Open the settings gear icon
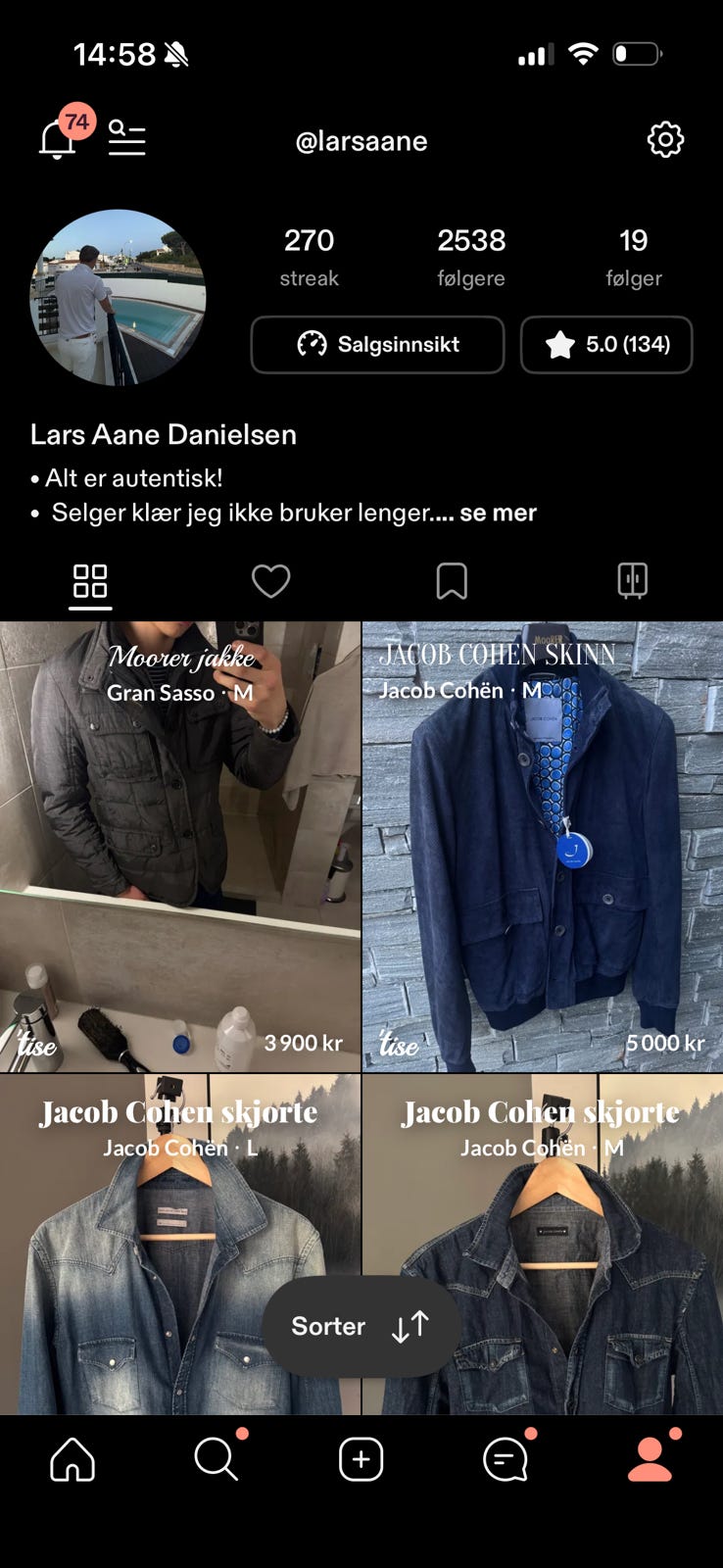The width and height of the screenshot is (723, 1568). click(x=664, y=138)
